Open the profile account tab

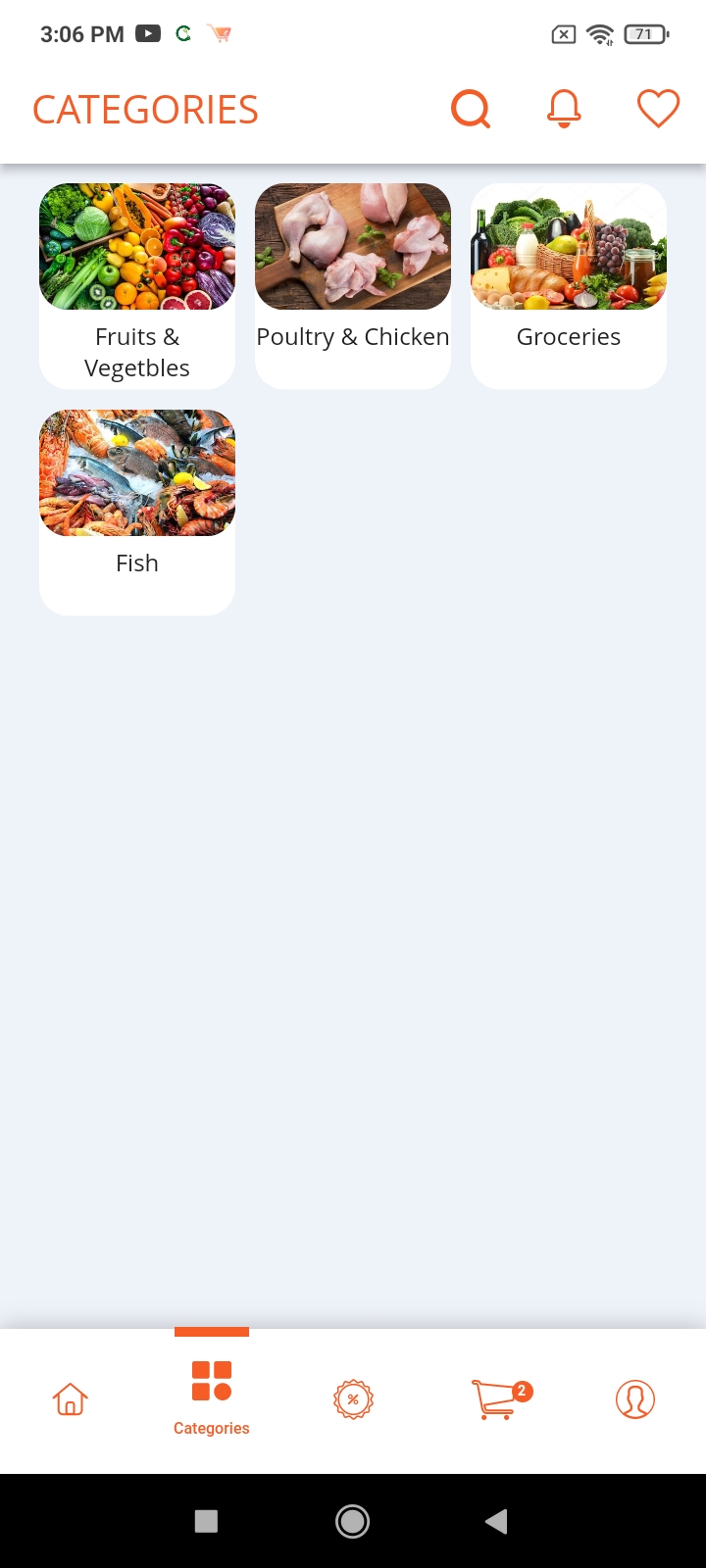coord(635,1399)
